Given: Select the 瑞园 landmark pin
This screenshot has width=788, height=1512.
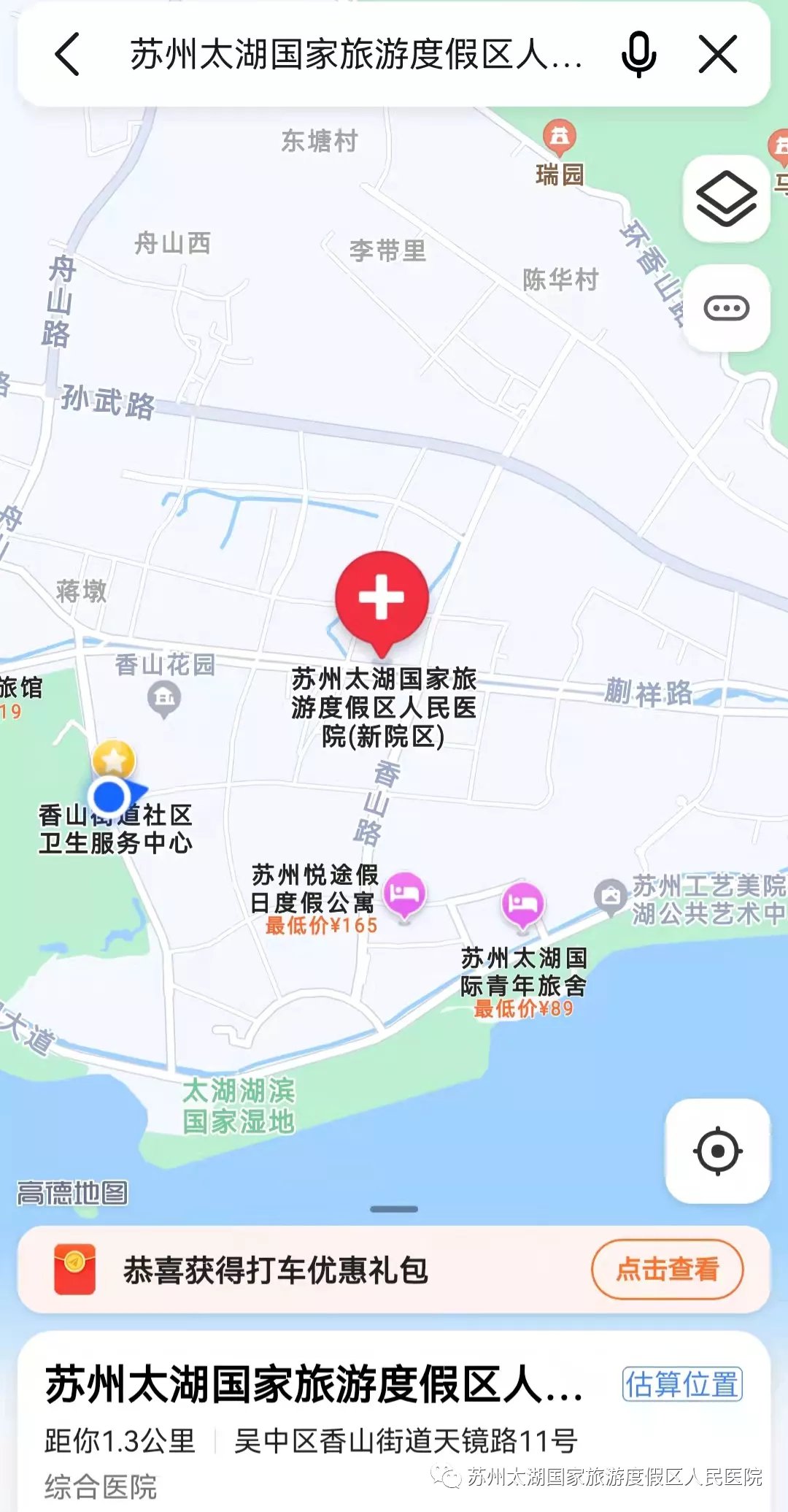Looking at the screenshot, I should click(560, 137).
